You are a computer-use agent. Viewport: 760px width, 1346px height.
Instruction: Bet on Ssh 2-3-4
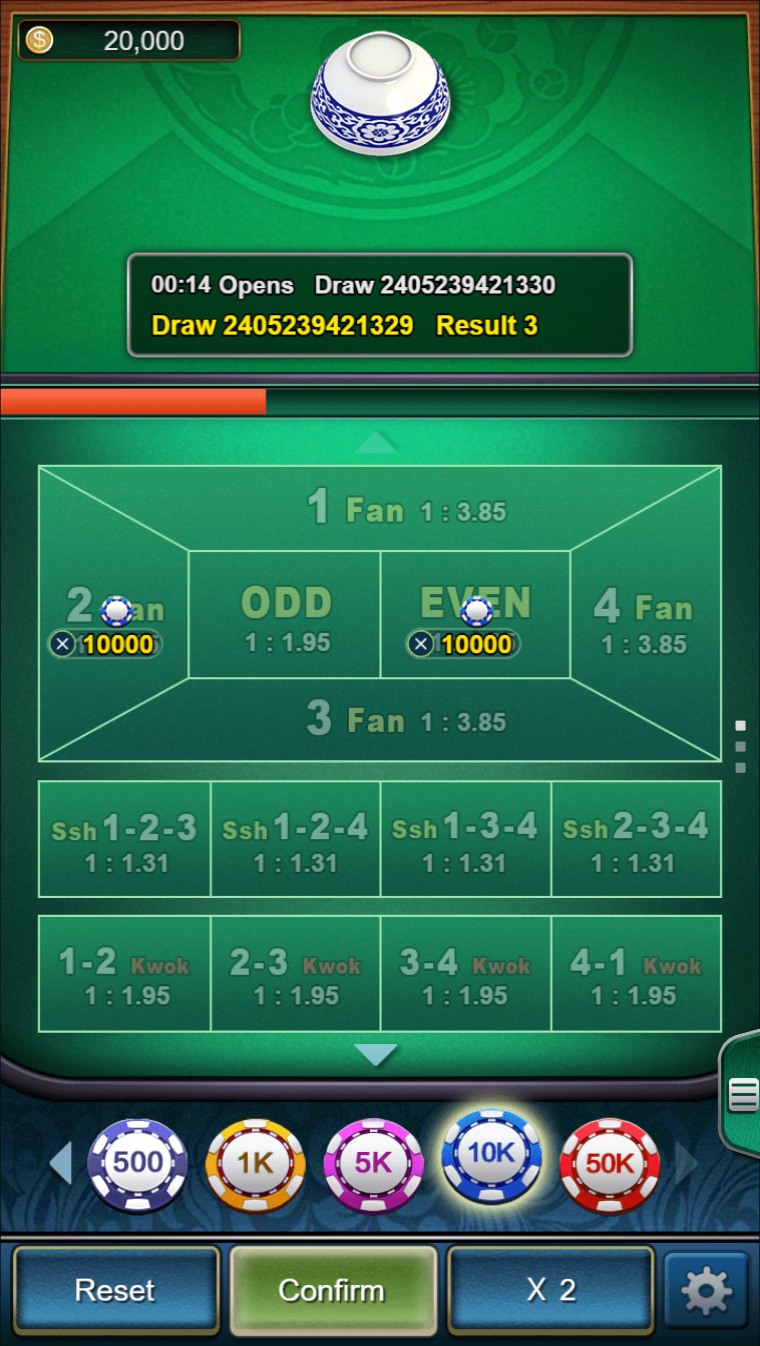pyautogui.click(x=636, y=839)
